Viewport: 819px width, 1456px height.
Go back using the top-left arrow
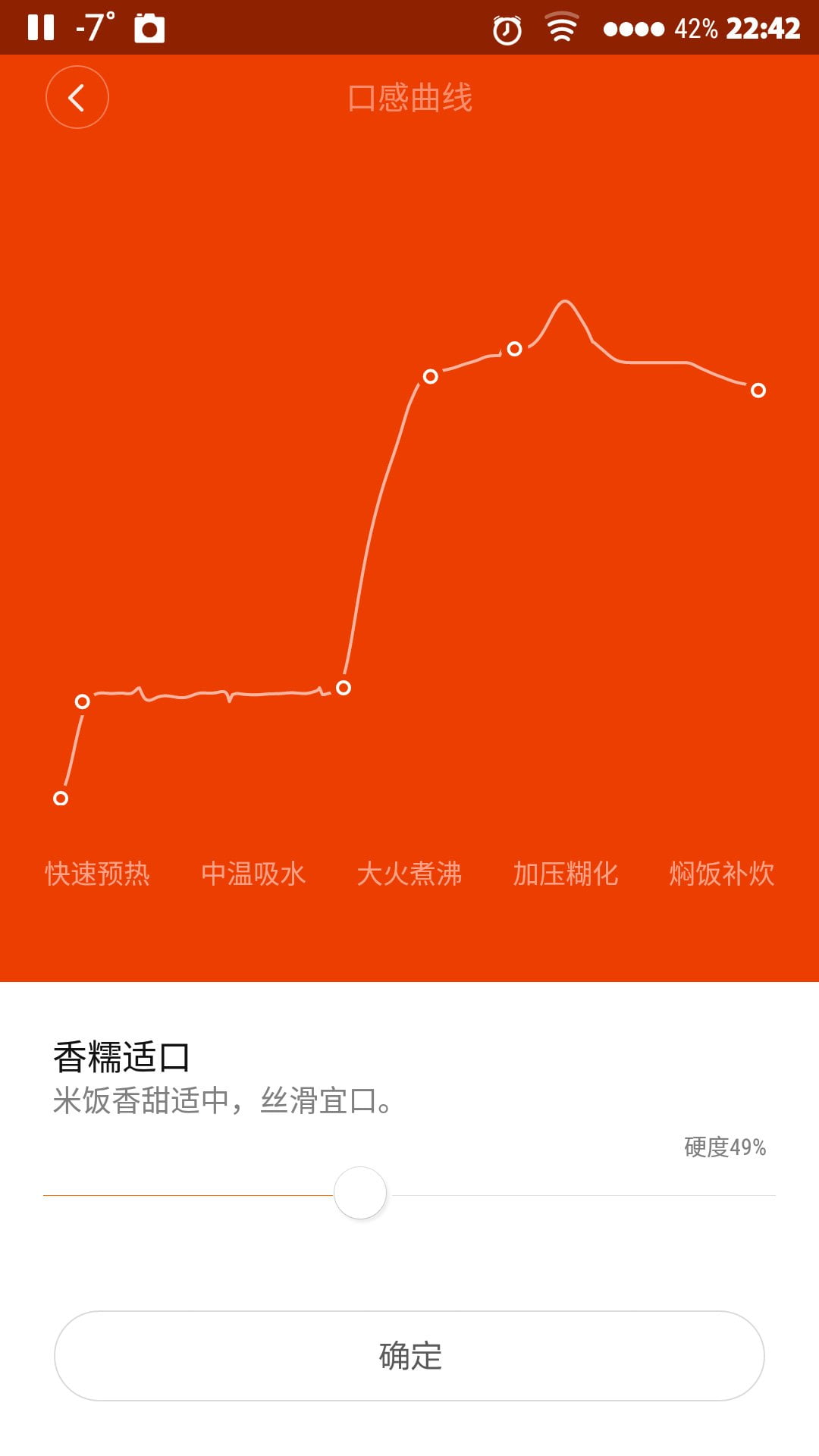pos(77,97)
